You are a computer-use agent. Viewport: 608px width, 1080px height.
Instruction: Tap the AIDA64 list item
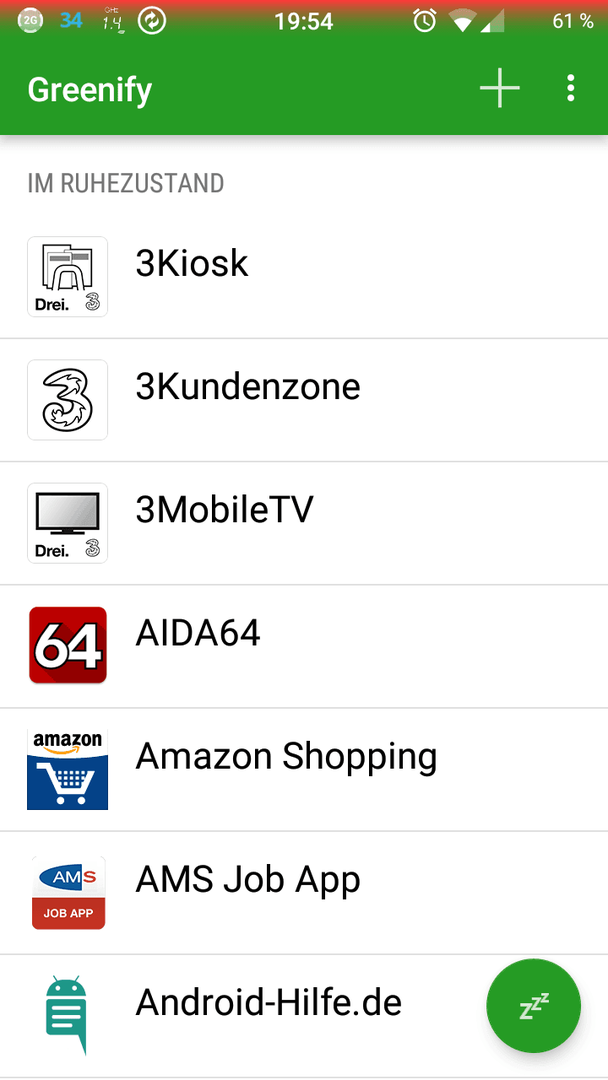[304, 646]
